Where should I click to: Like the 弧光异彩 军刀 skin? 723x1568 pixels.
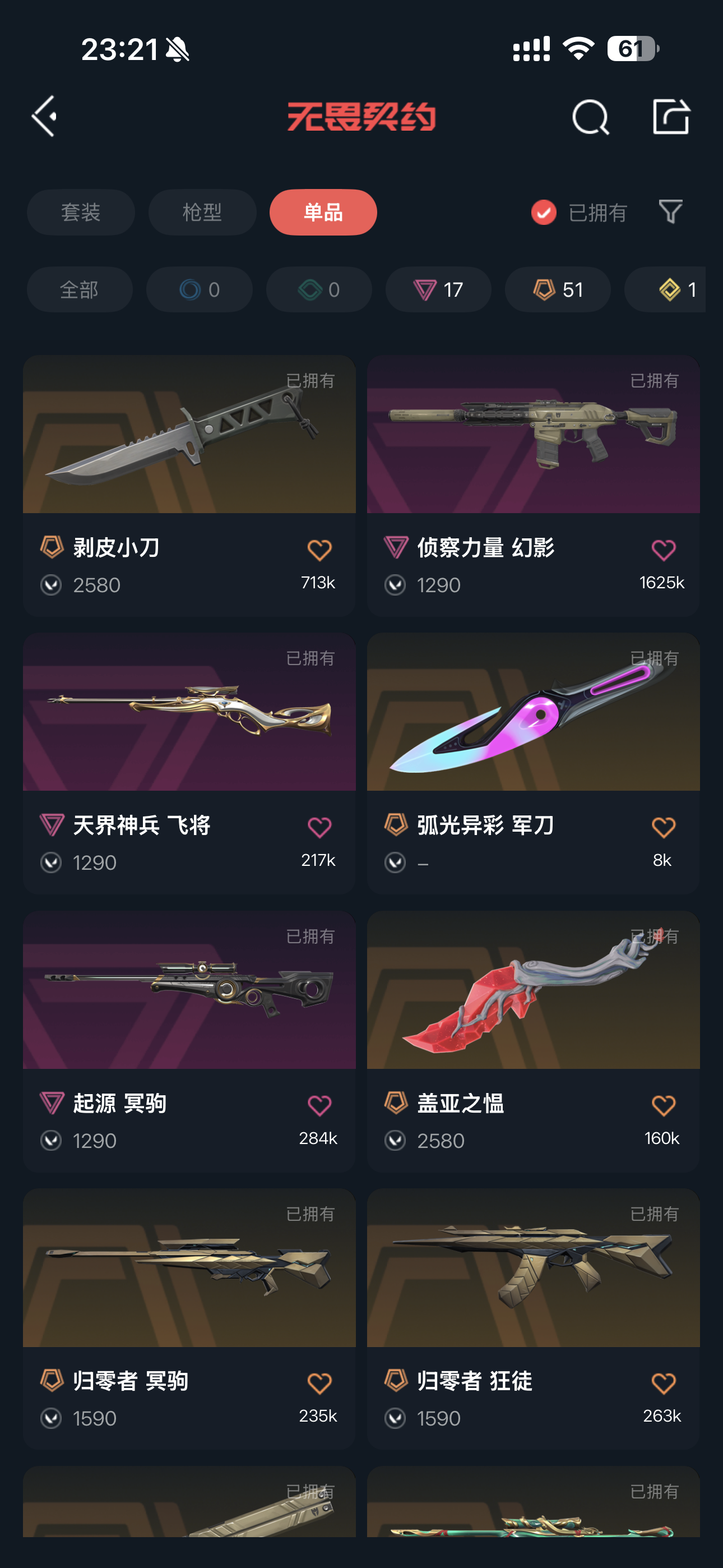tap(662, 827)
